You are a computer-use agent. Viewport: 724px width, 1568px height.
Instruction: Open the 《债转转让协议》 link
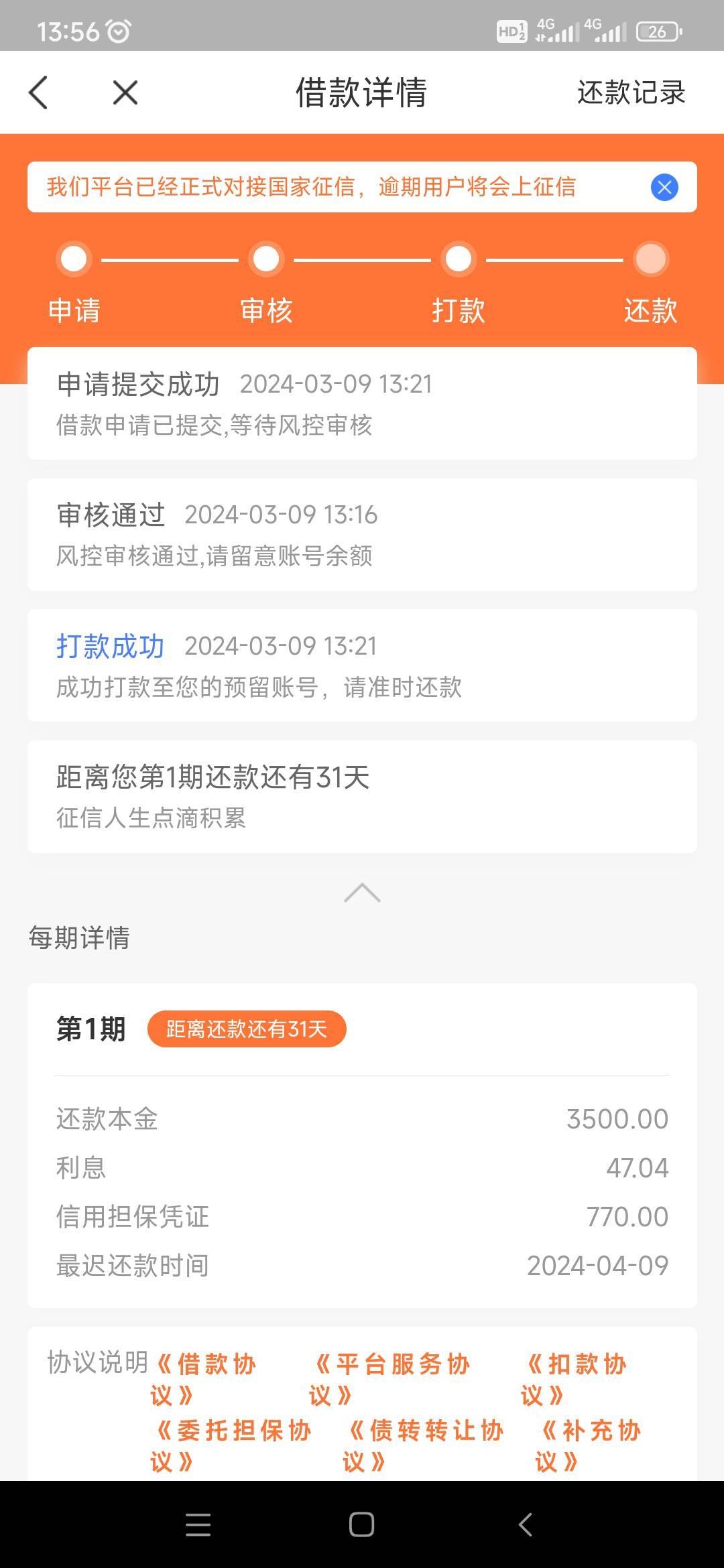pyautogui.click(x=424, y=1445)
